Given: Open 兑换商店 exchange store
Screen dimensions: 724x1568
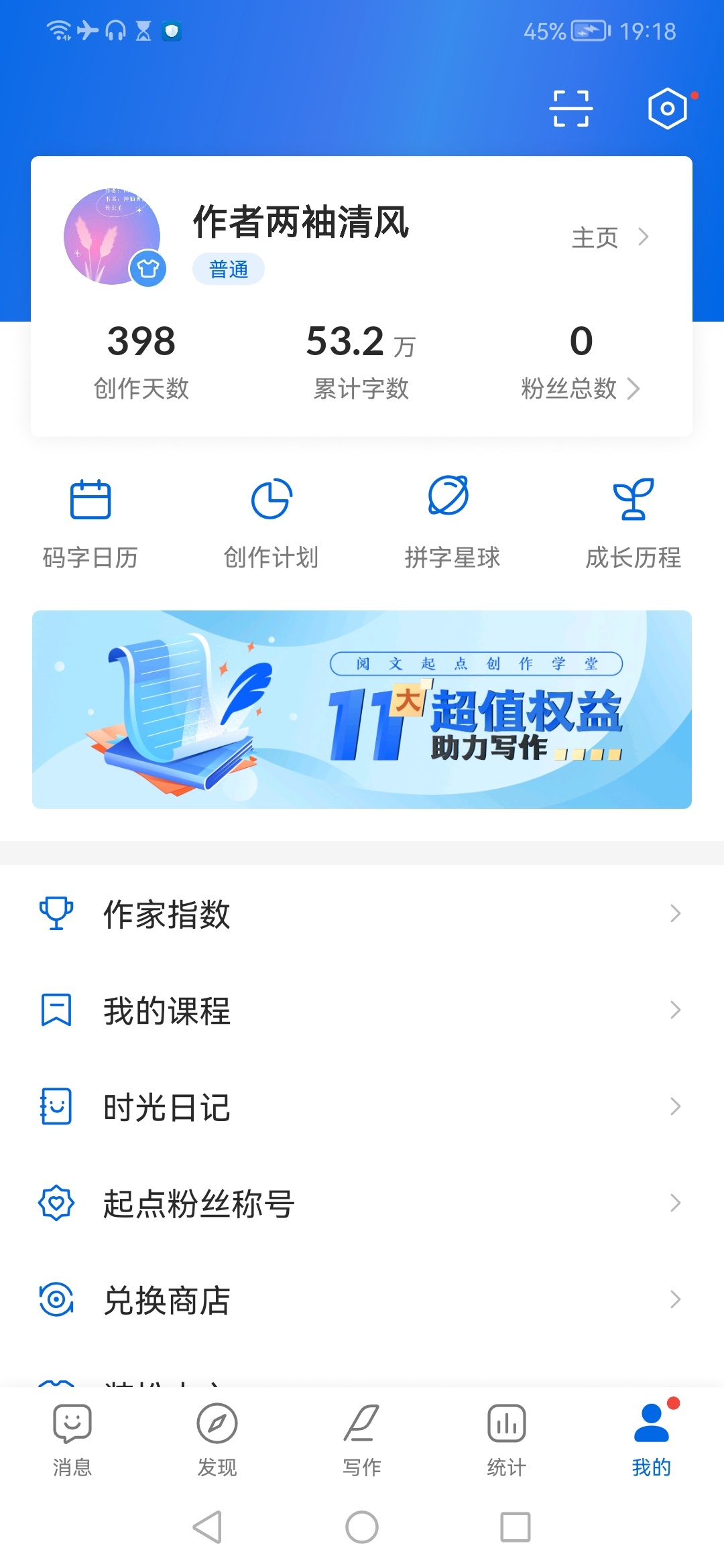Looking at the screenshot, I should click(x=362, y=1300).
